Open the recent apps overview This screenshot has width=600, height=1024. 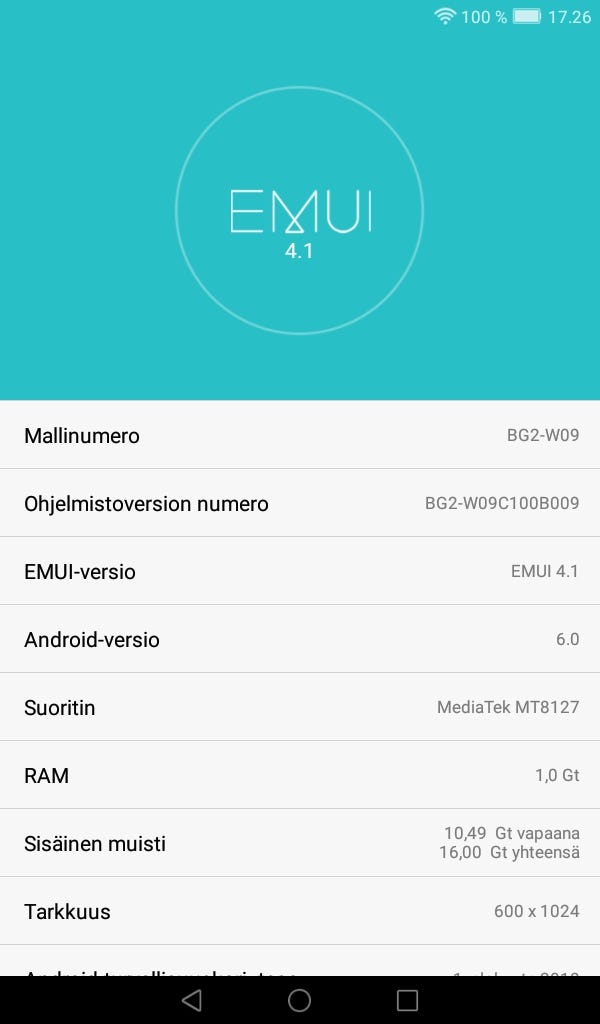coord(407,1000)
